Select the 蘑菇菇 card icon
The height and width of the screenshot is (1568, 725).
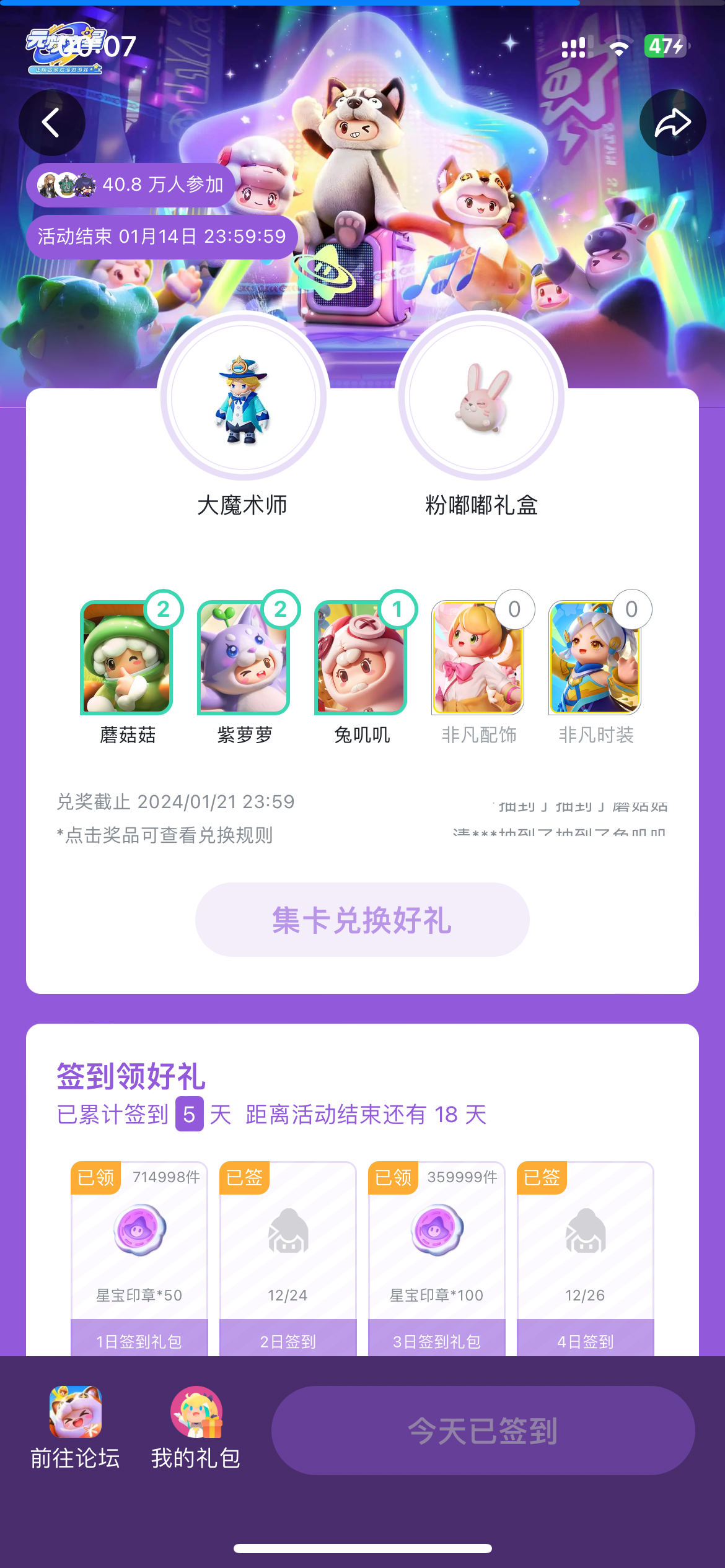pos(126,659)
